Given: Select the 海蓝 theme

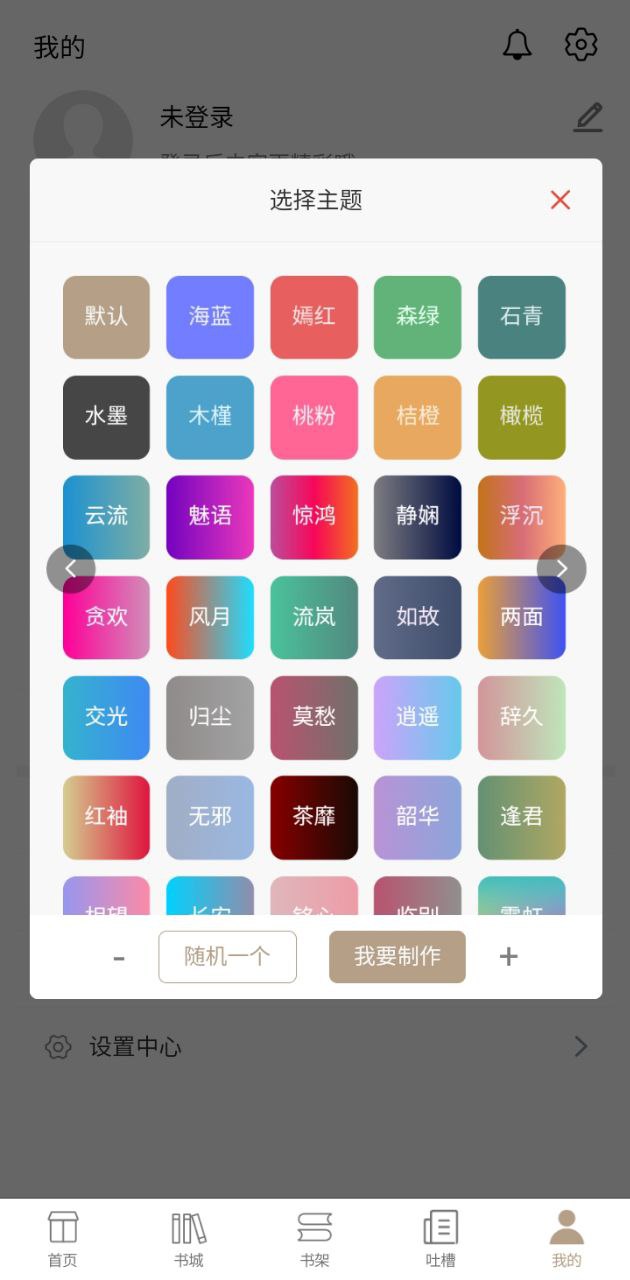Looking at the screenshot, I should (x=210, y=317).
